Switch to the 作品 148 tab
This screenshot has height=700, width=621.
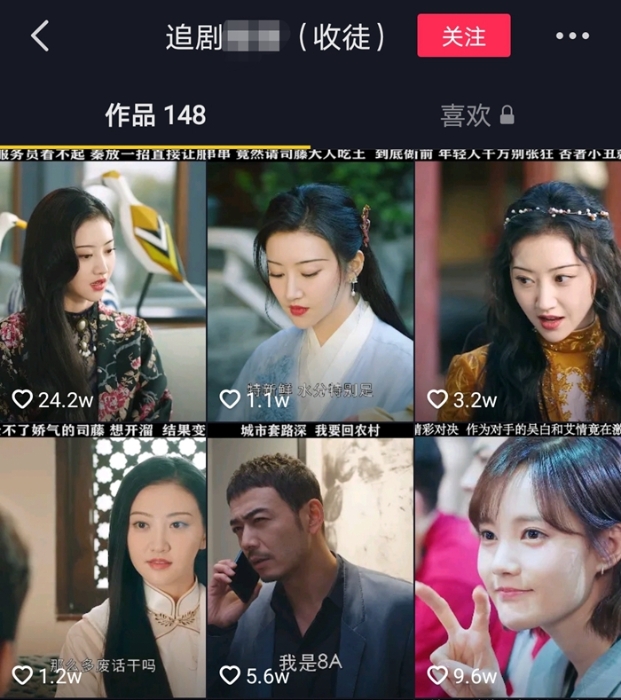(x=155, y=115)
